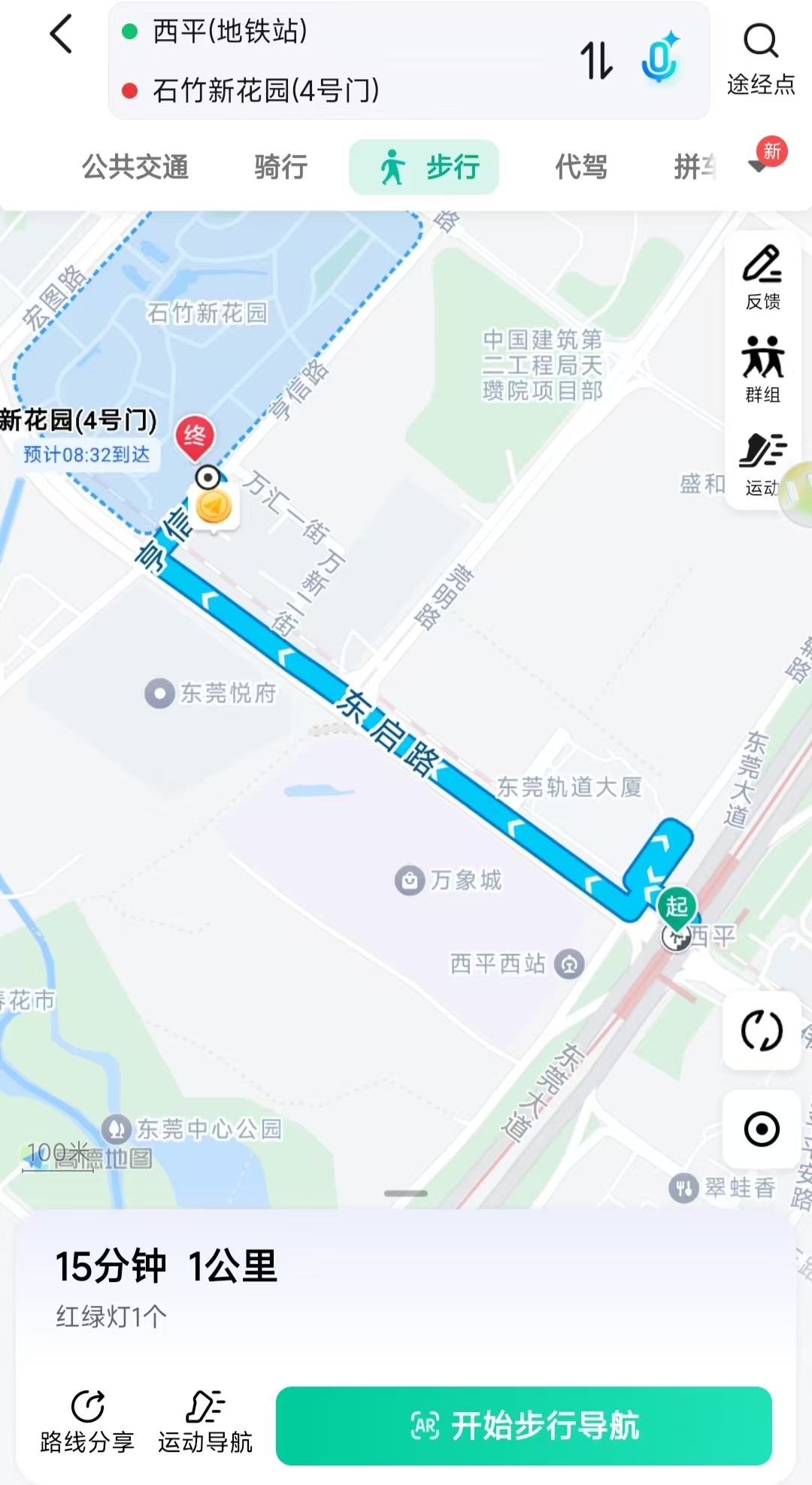The image size is (812, 1485).
Task: Start walking navigation with 开始步行导航
Action: (x=524, y=1426)
